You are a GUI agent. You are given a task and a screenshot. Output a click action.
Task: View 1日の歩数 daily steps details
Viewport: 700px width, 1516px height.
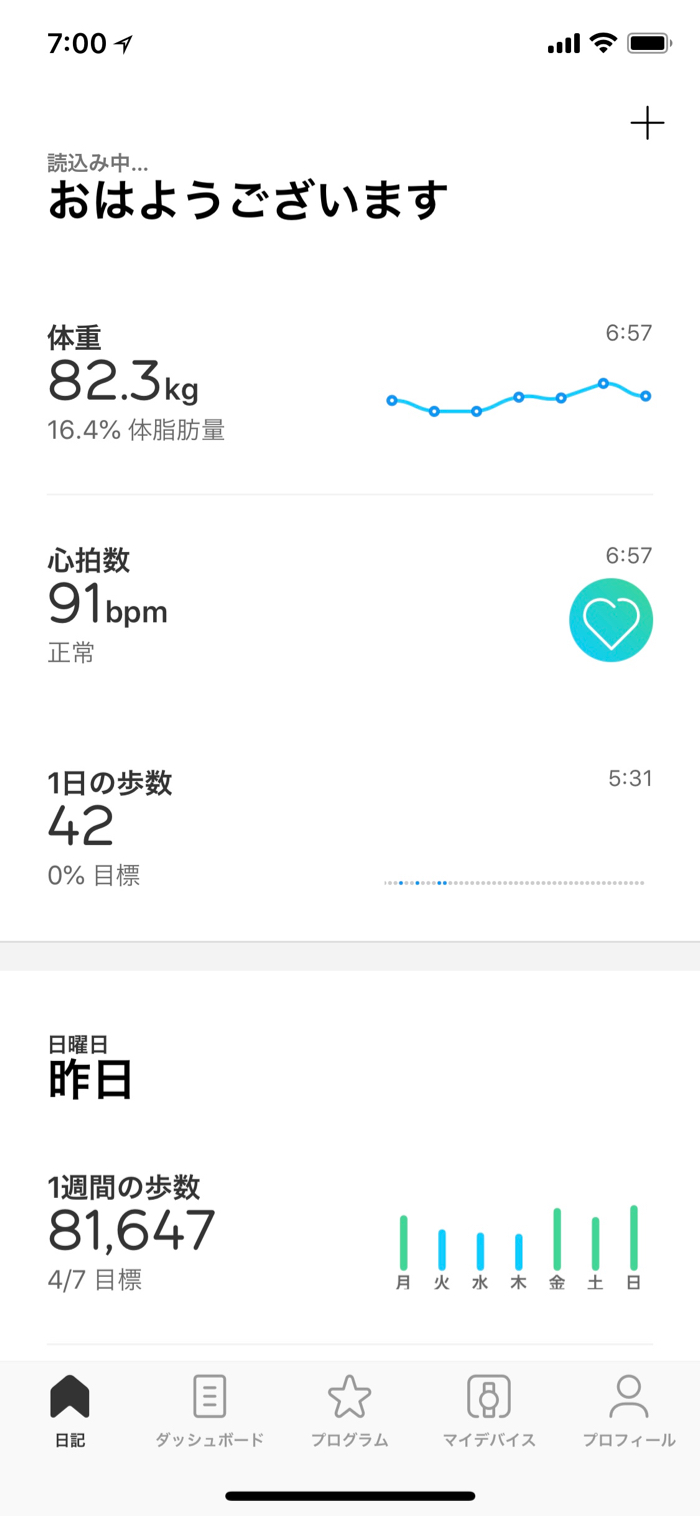(x=350, y=828)
